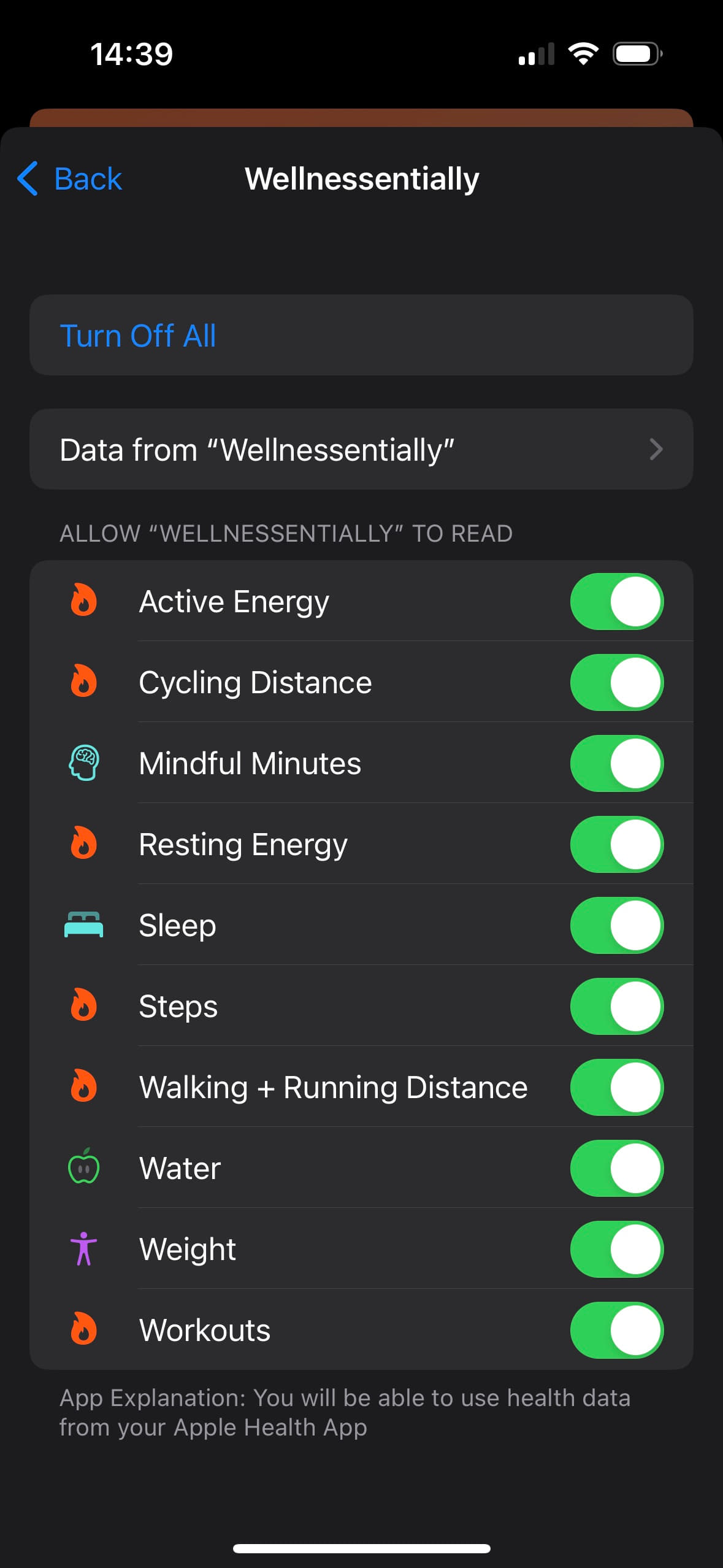723x1568 pixels.
Task: Turn off Mindful Minutes access
Action: (x=616, y=763)
